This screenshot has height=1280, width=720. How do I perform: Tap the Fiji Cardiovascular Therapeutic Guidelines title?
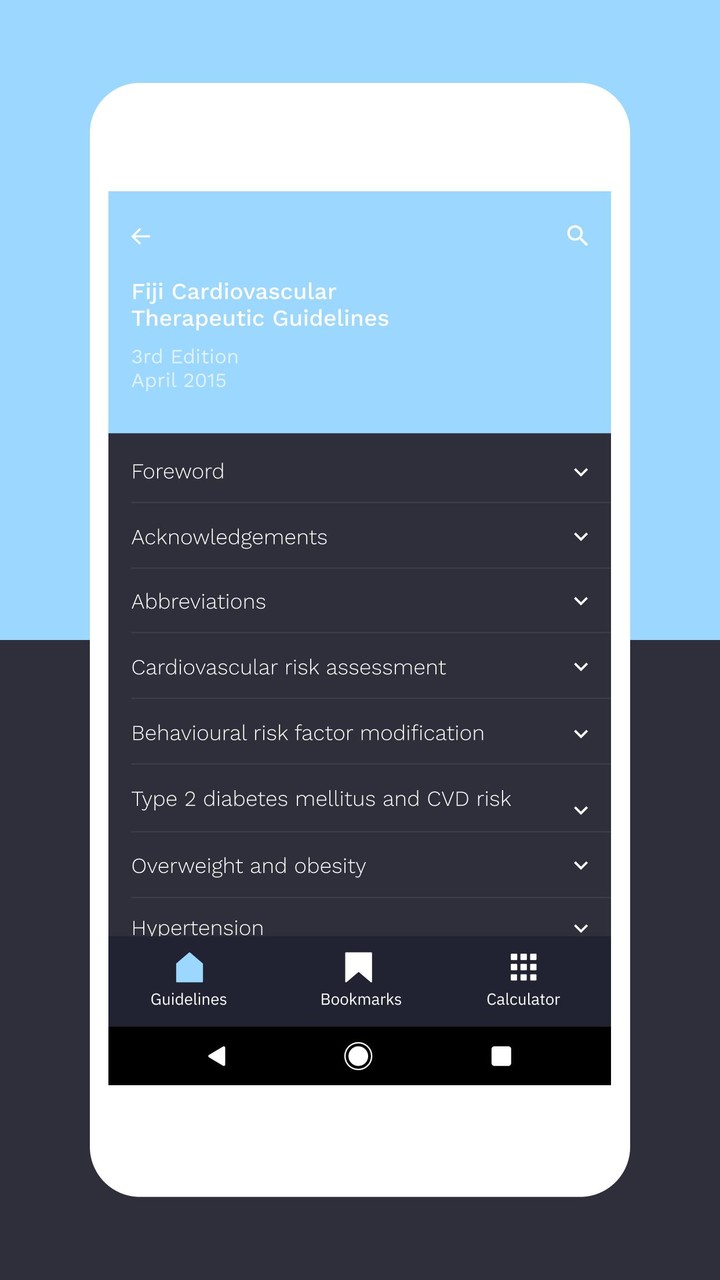[x=260, y=305]
